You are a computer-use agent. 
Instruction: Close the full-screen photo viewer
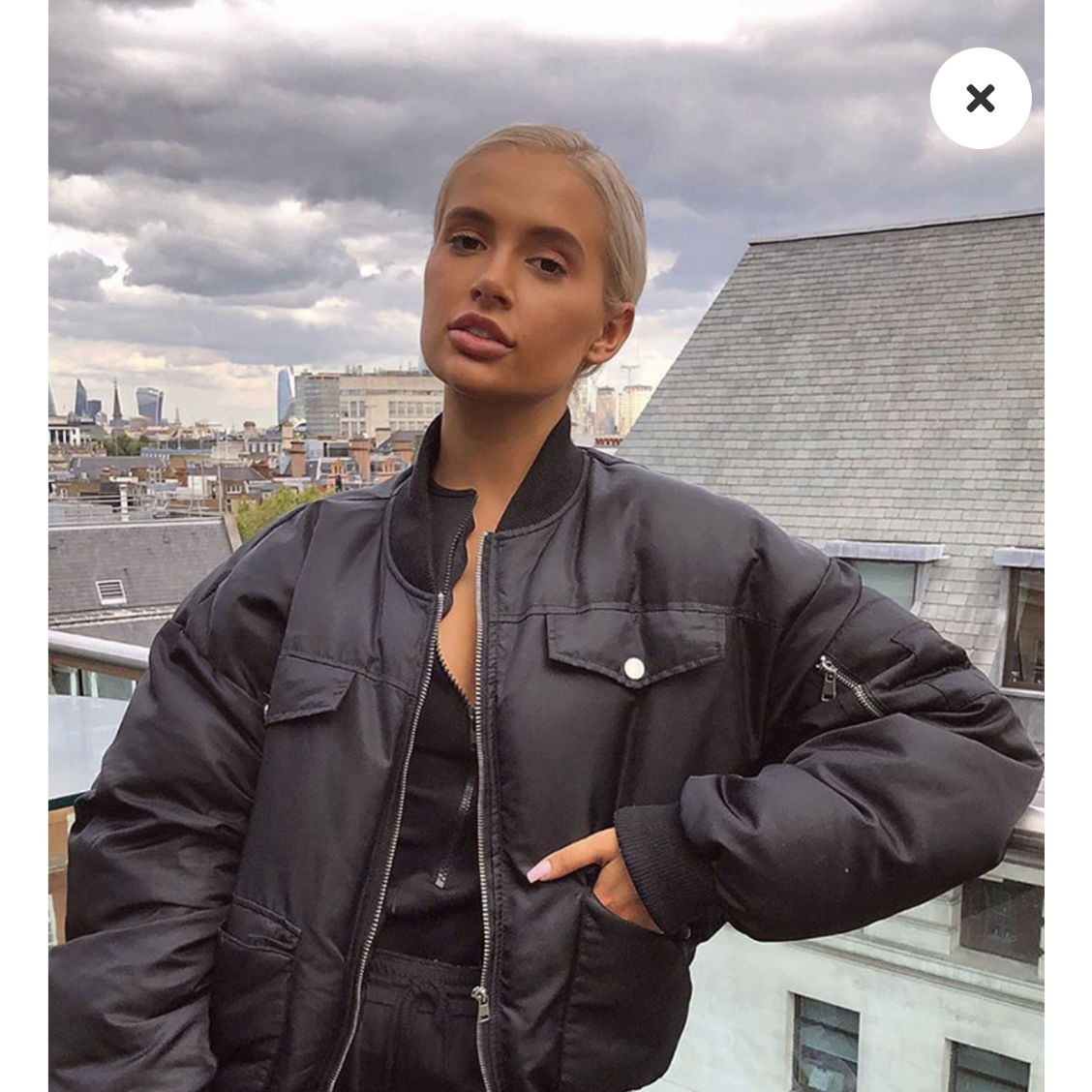click(x=980, y=98)
